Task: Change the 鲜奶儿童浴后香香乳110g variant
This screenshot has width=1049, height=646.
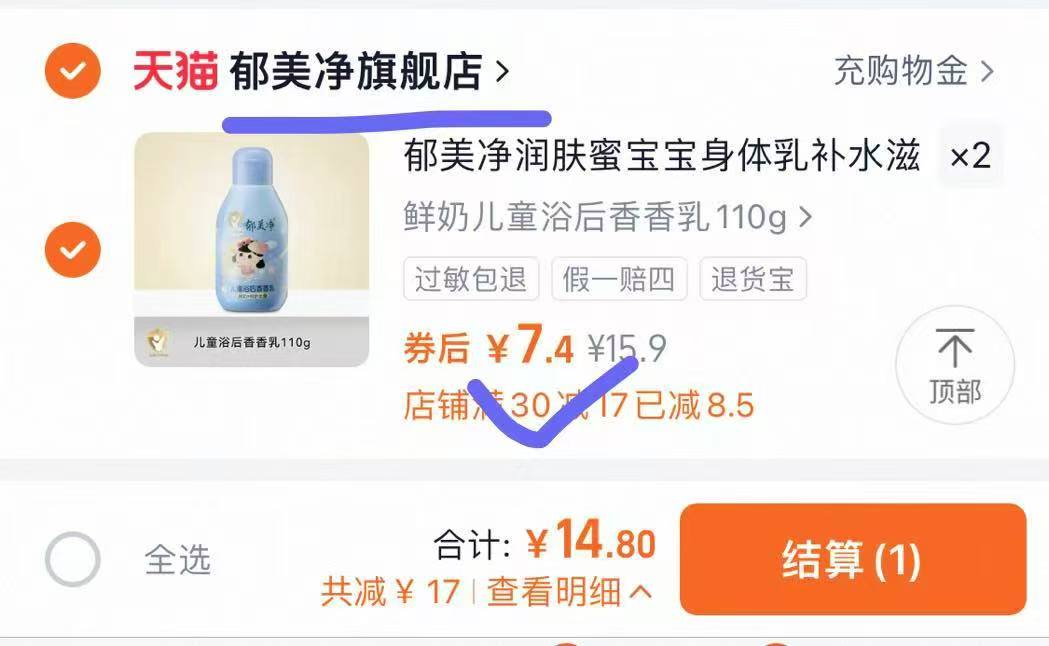Action: 607,216
